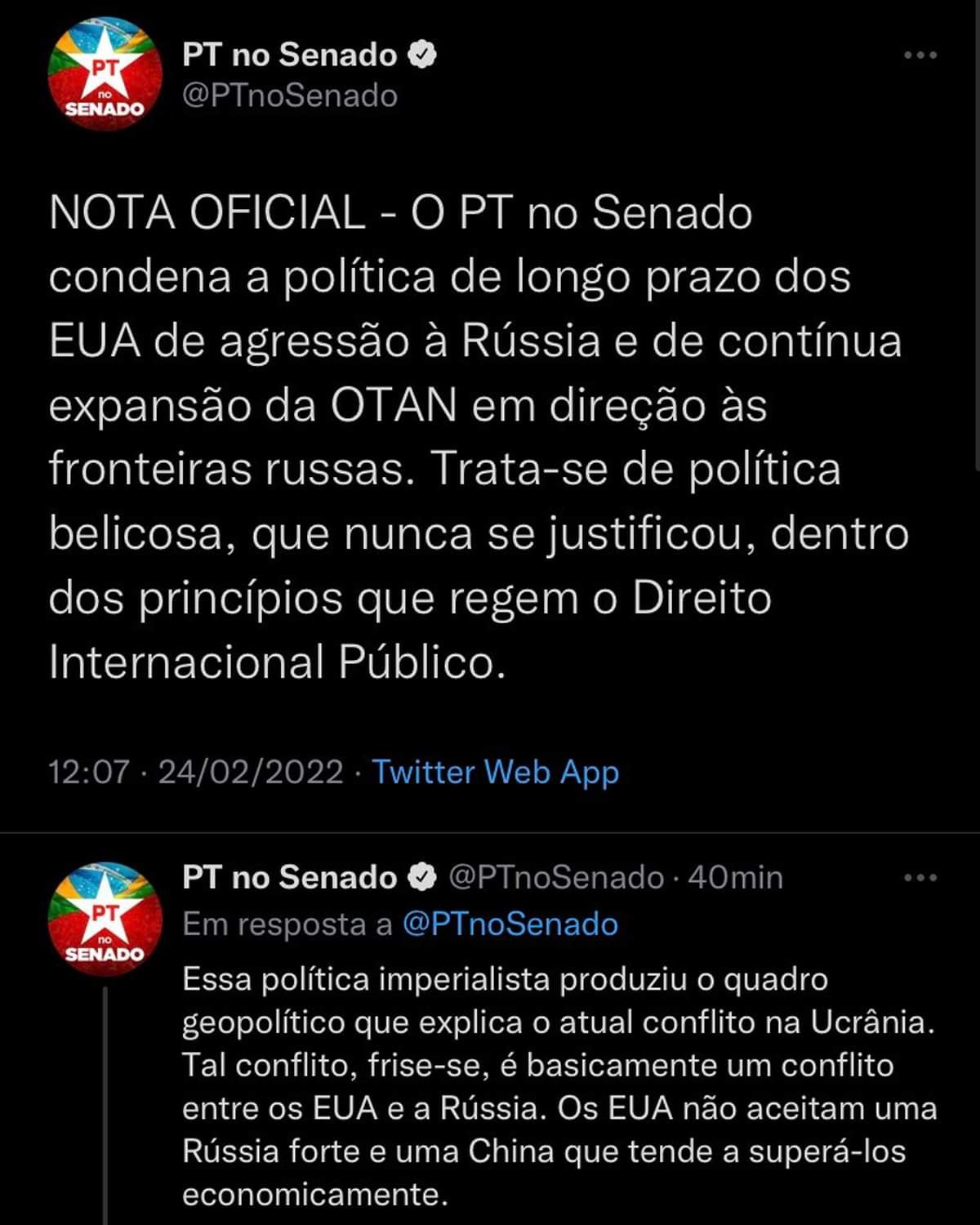980x1225 pixels.
Task: Open overflow menu on the reply tweet
Action: [x=920, y=878]
